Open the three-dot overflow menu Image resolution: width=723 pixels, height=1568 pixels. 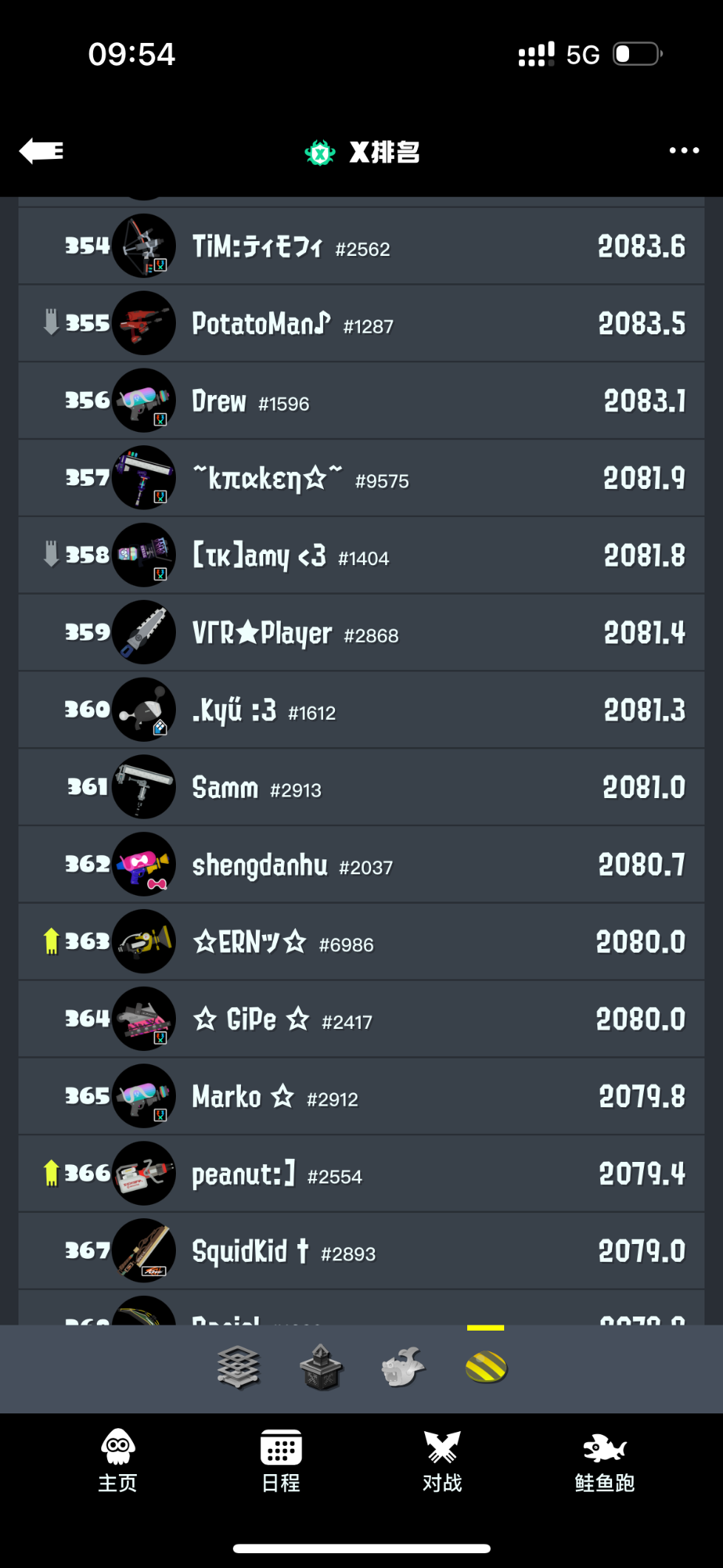click(684, 150)
